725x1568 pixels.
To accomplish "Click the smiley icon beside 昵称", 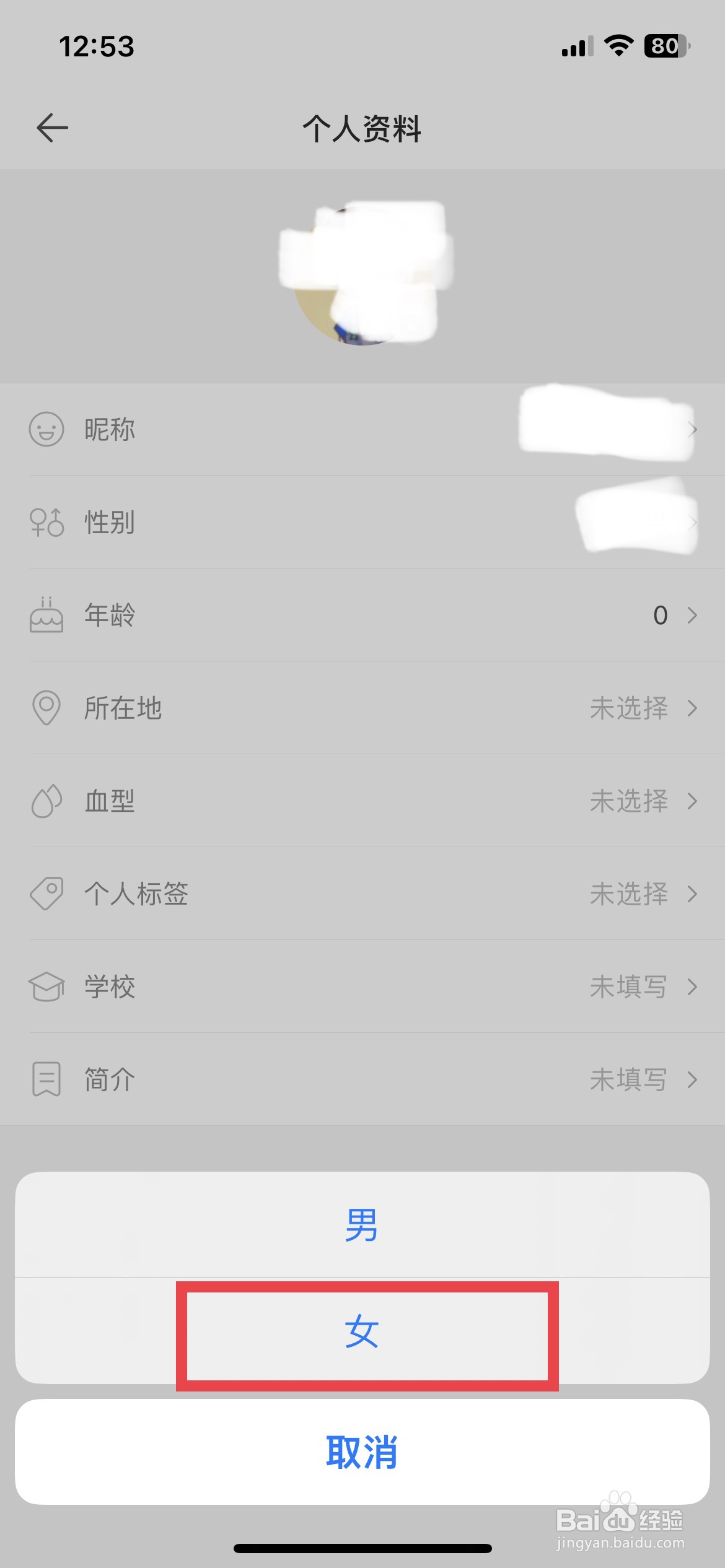I will (47, 429).
